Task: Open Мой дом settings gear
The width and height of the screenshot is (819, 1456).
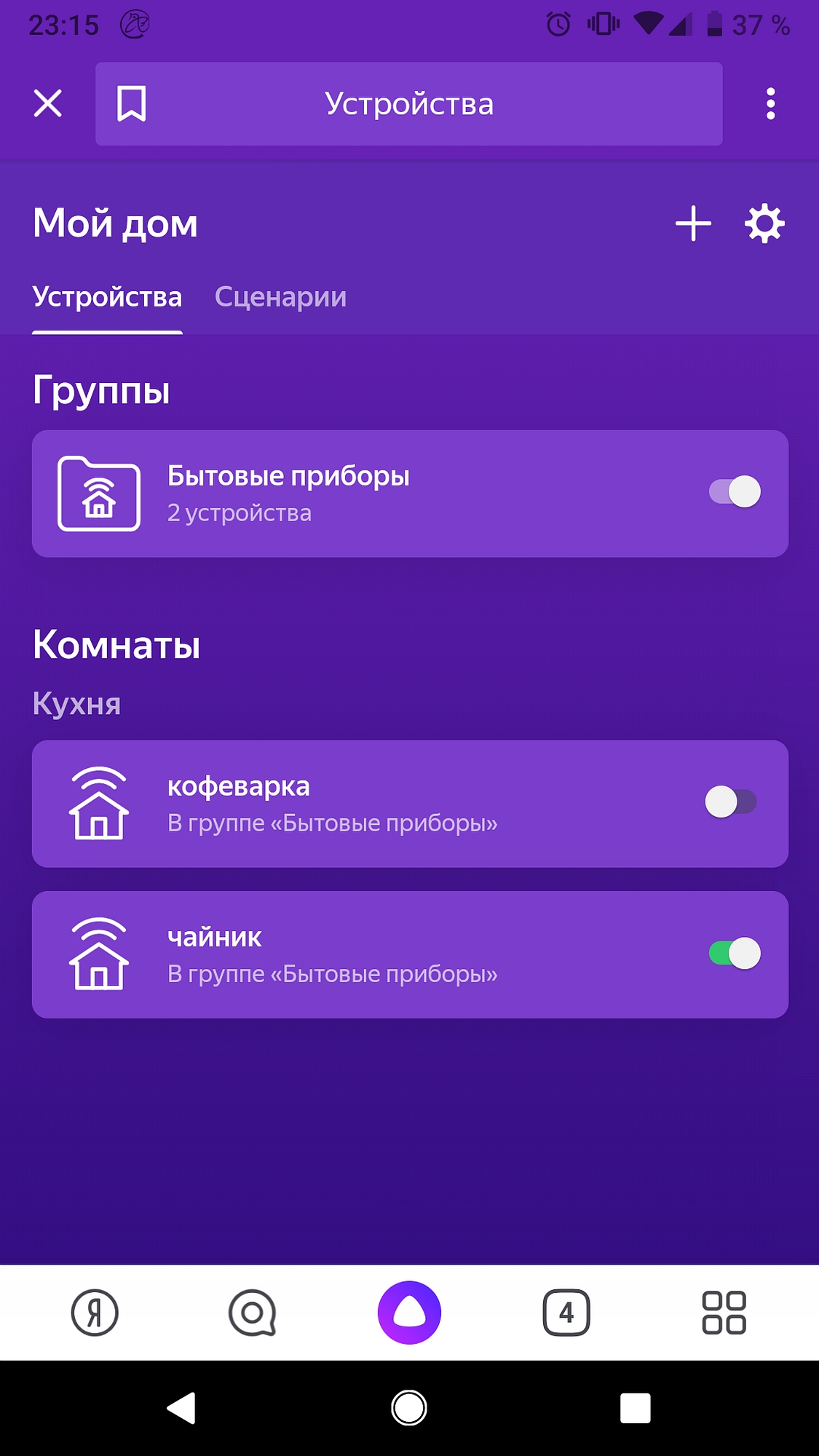Action: click(x=764, y=223)
